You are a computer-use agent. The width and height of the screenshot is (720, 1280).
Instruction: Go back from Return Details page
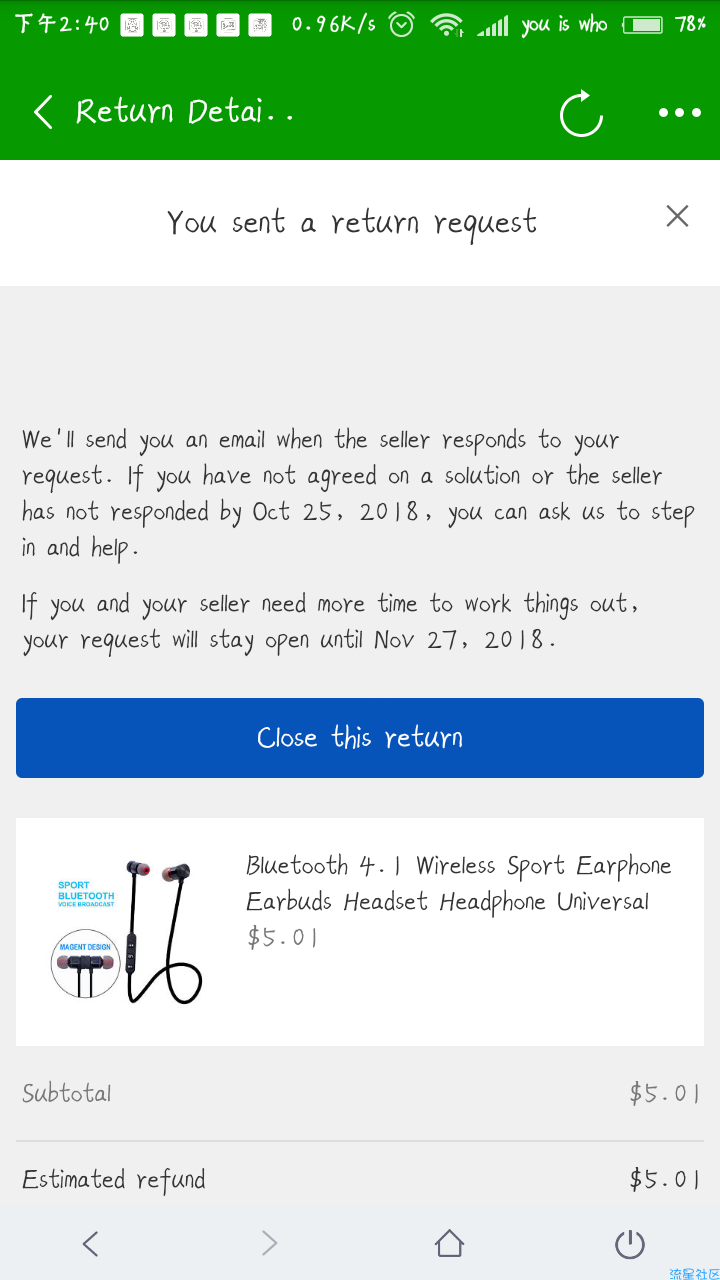43,112
